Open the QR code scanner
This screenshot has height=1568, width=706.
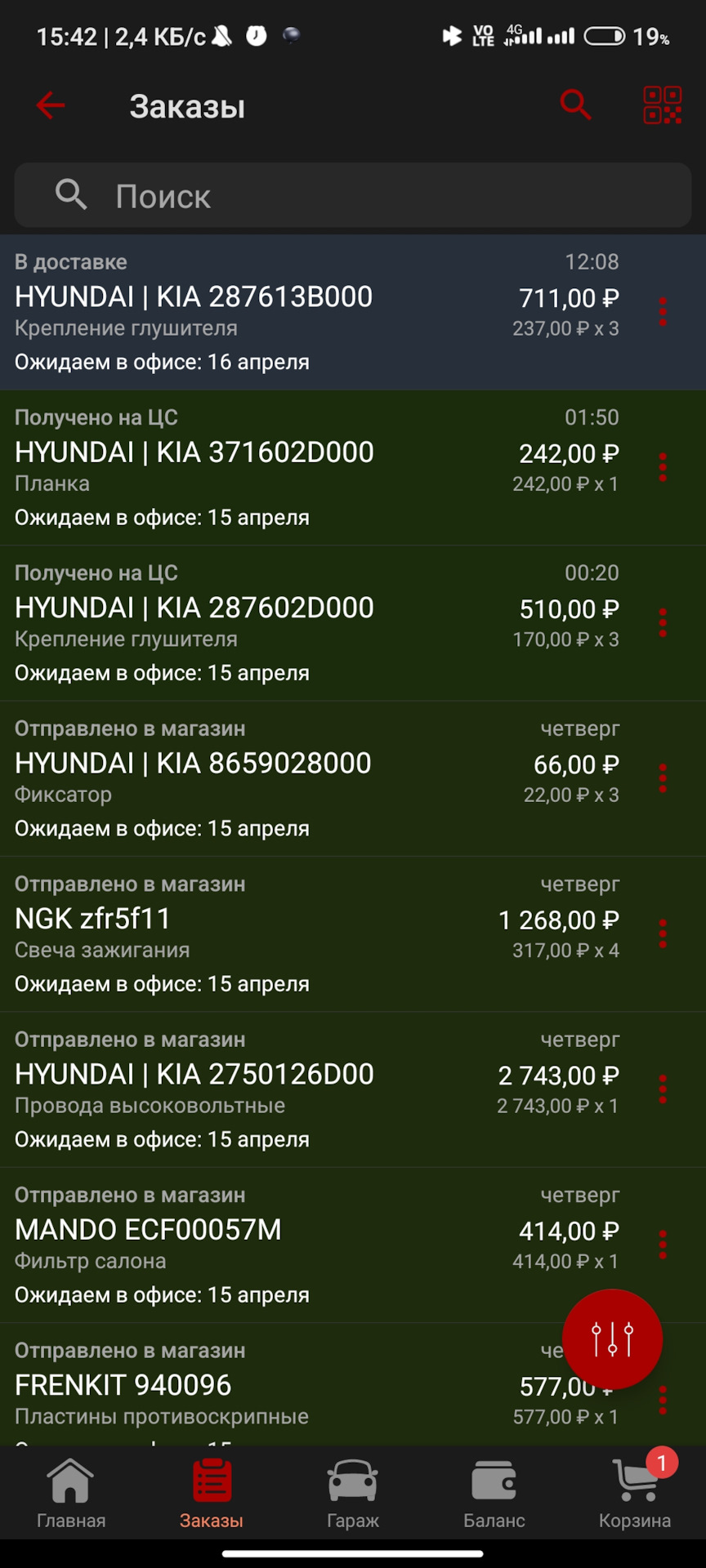tap(662, 105)
